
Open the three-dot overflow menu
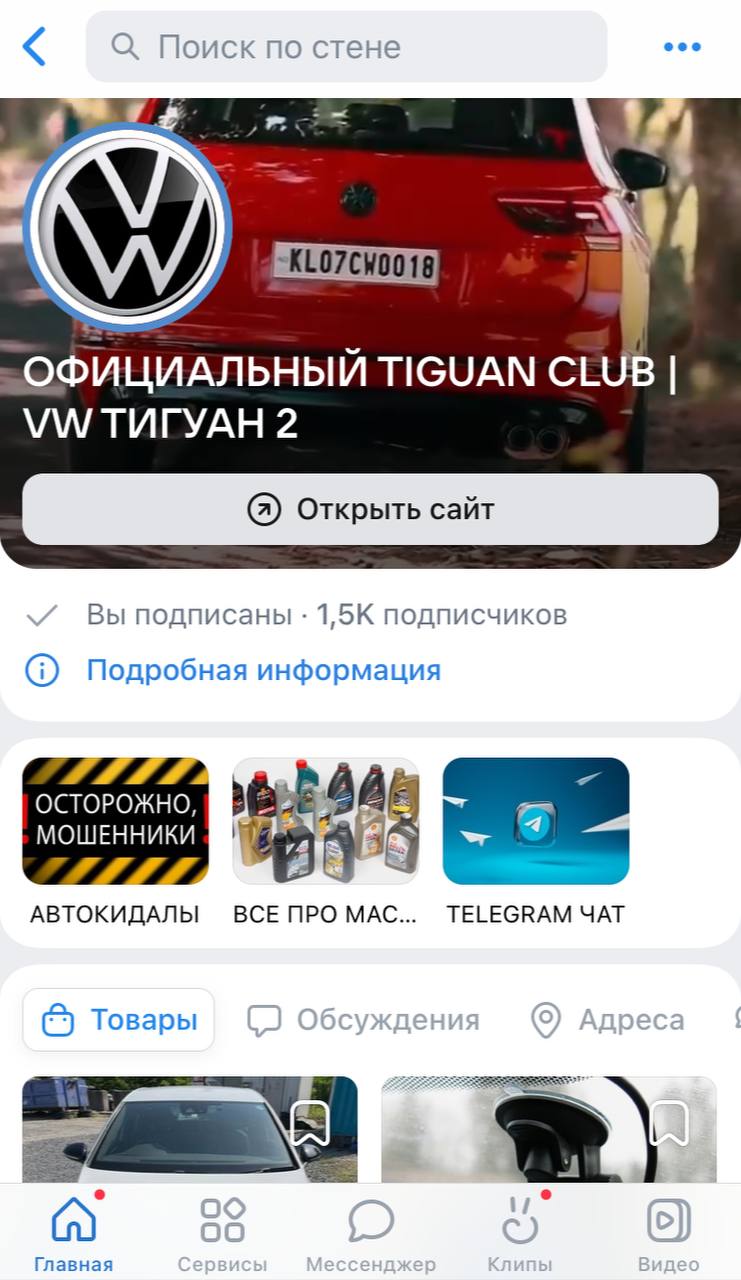point(682,46)
